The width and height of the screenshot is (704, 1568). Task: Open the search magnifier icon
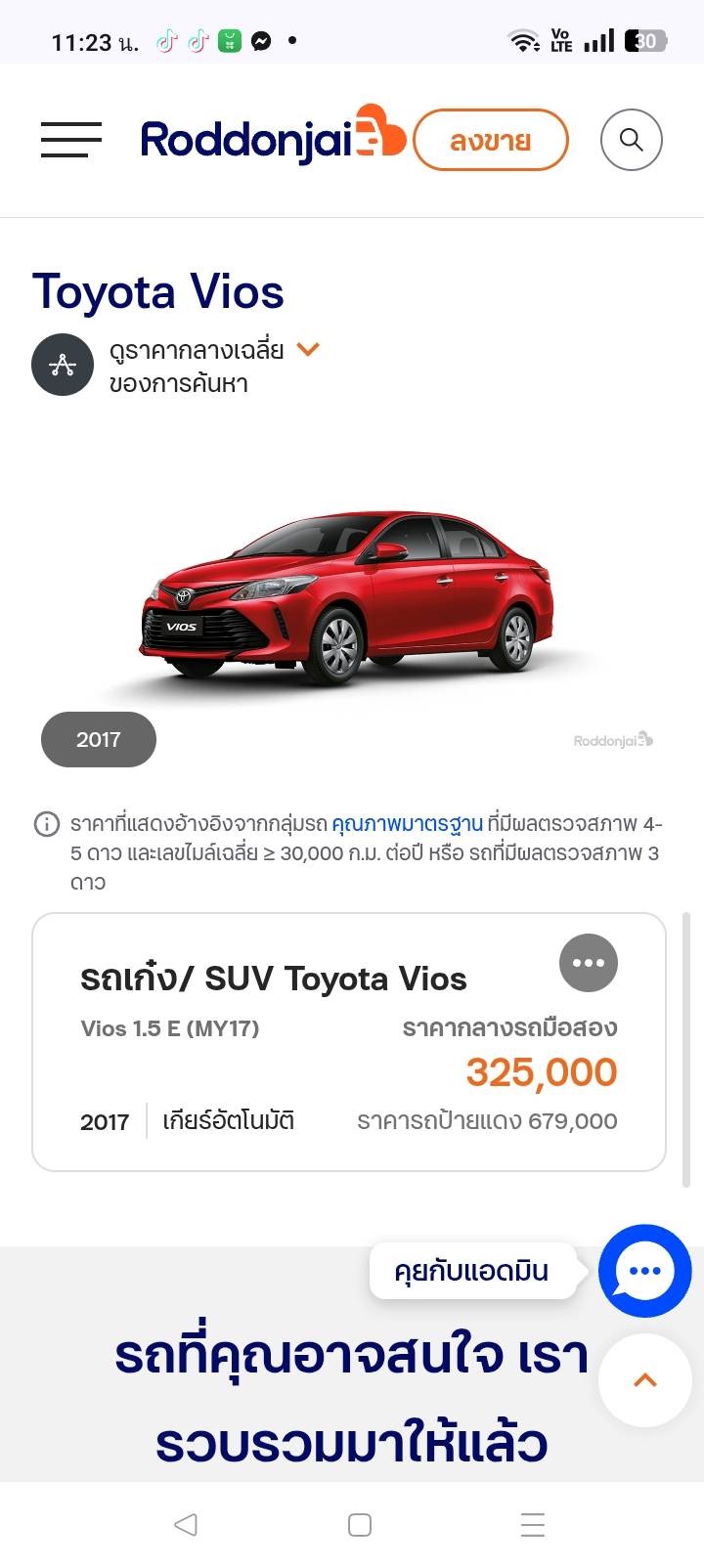point(631,140)
